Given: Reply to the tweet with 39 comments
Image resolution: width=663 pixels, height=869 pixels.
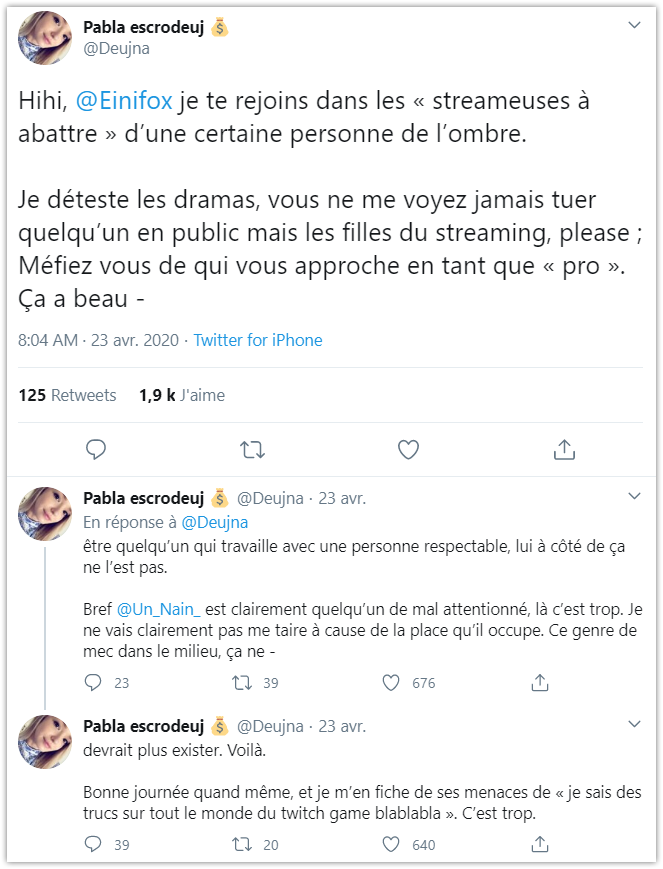Looking at the screenshot, I should pyautogui.click(x=94, y=844).
